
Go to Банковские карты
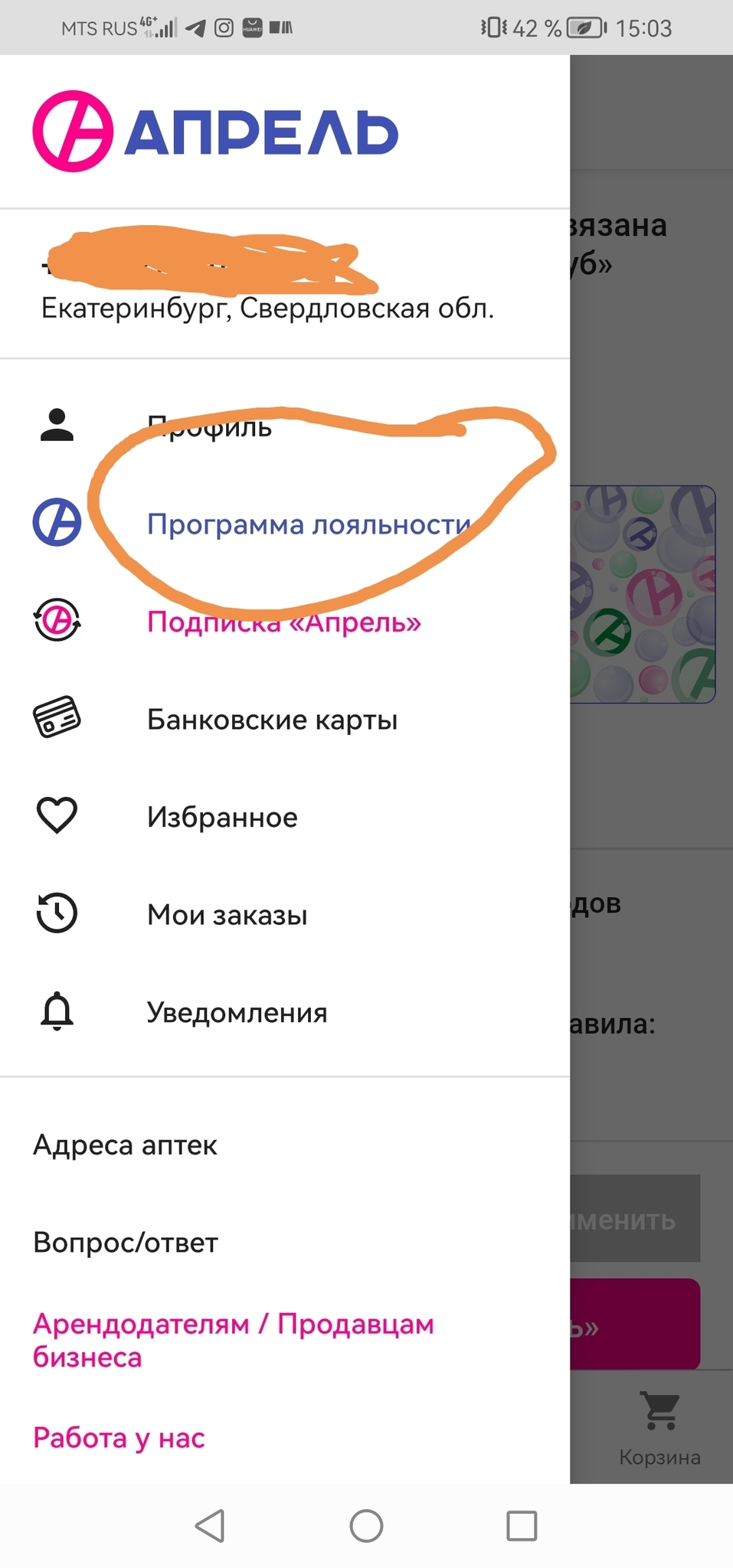[x=272, y=720]
